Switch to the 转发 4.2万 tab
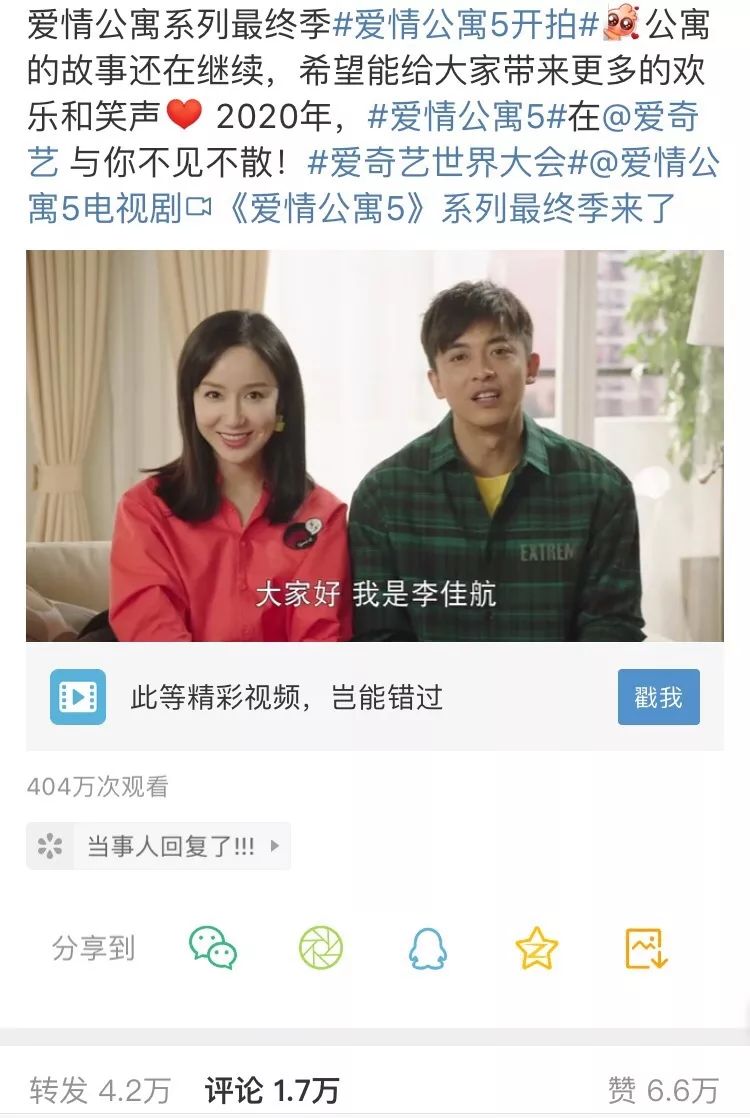This screenshot has width=750, height=1118. coord(100,1089)
